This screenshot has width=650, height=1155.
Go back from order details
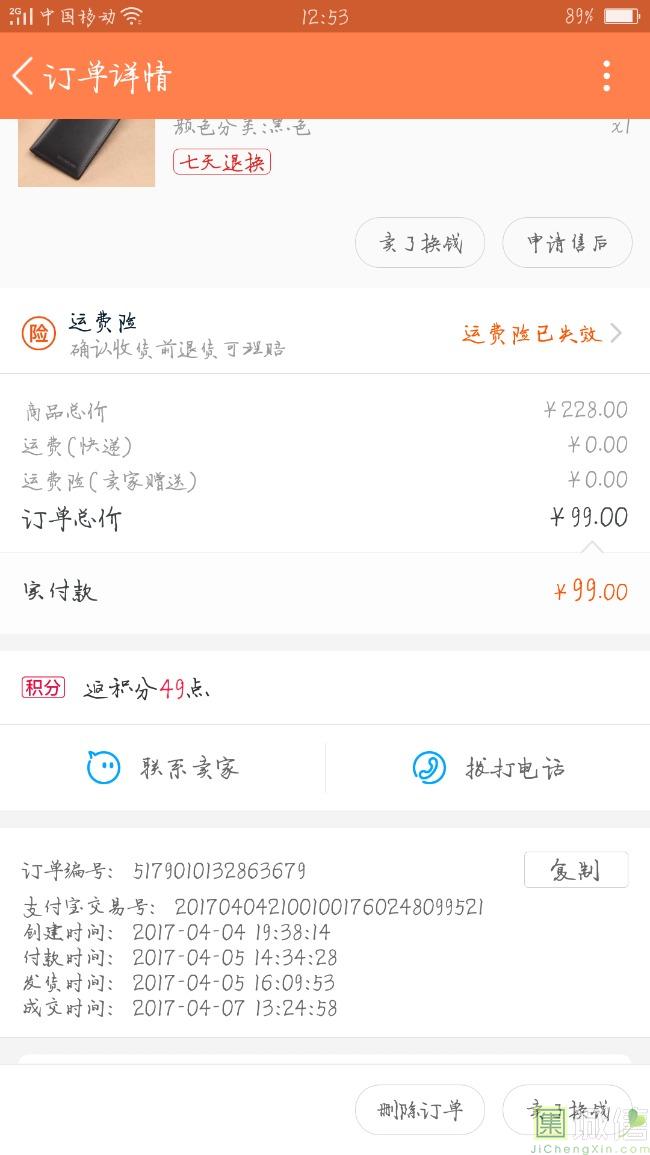[24, 76]
